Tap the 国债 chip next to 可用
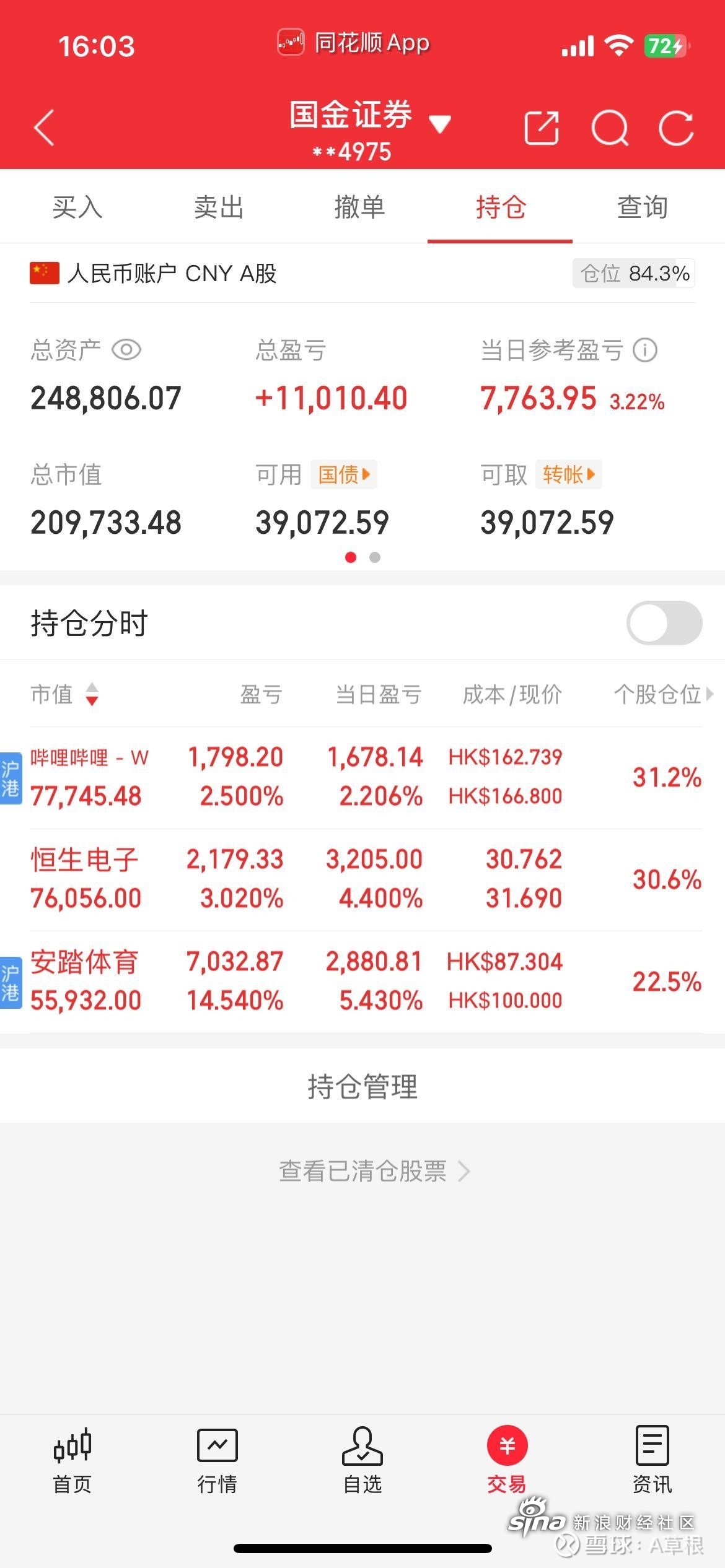This screenshot has width=725, height=1568. (344, 475)
